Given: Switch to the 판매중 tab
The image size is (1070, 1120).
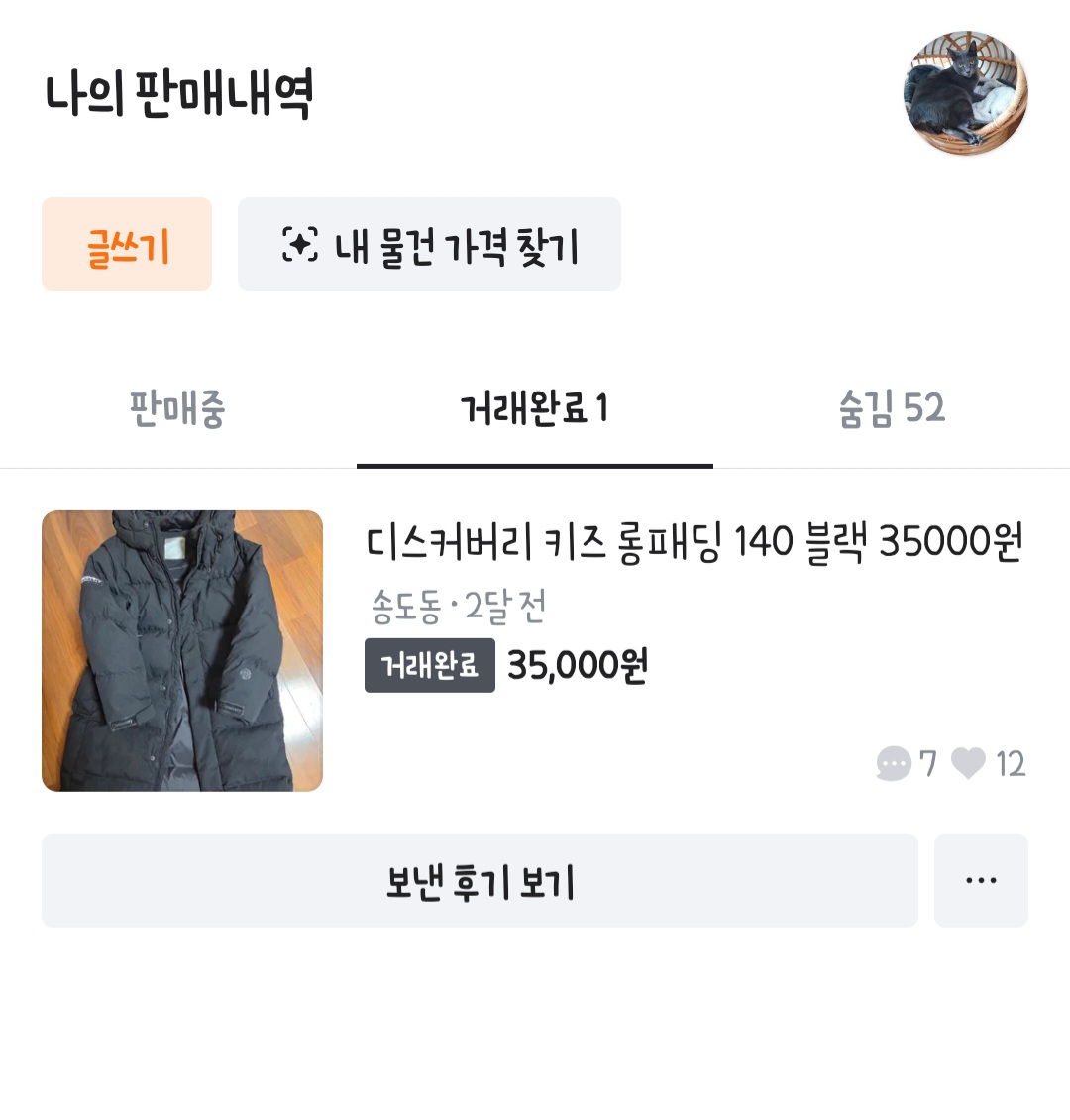Looking at the screenshot, I should tap(178, 408).
